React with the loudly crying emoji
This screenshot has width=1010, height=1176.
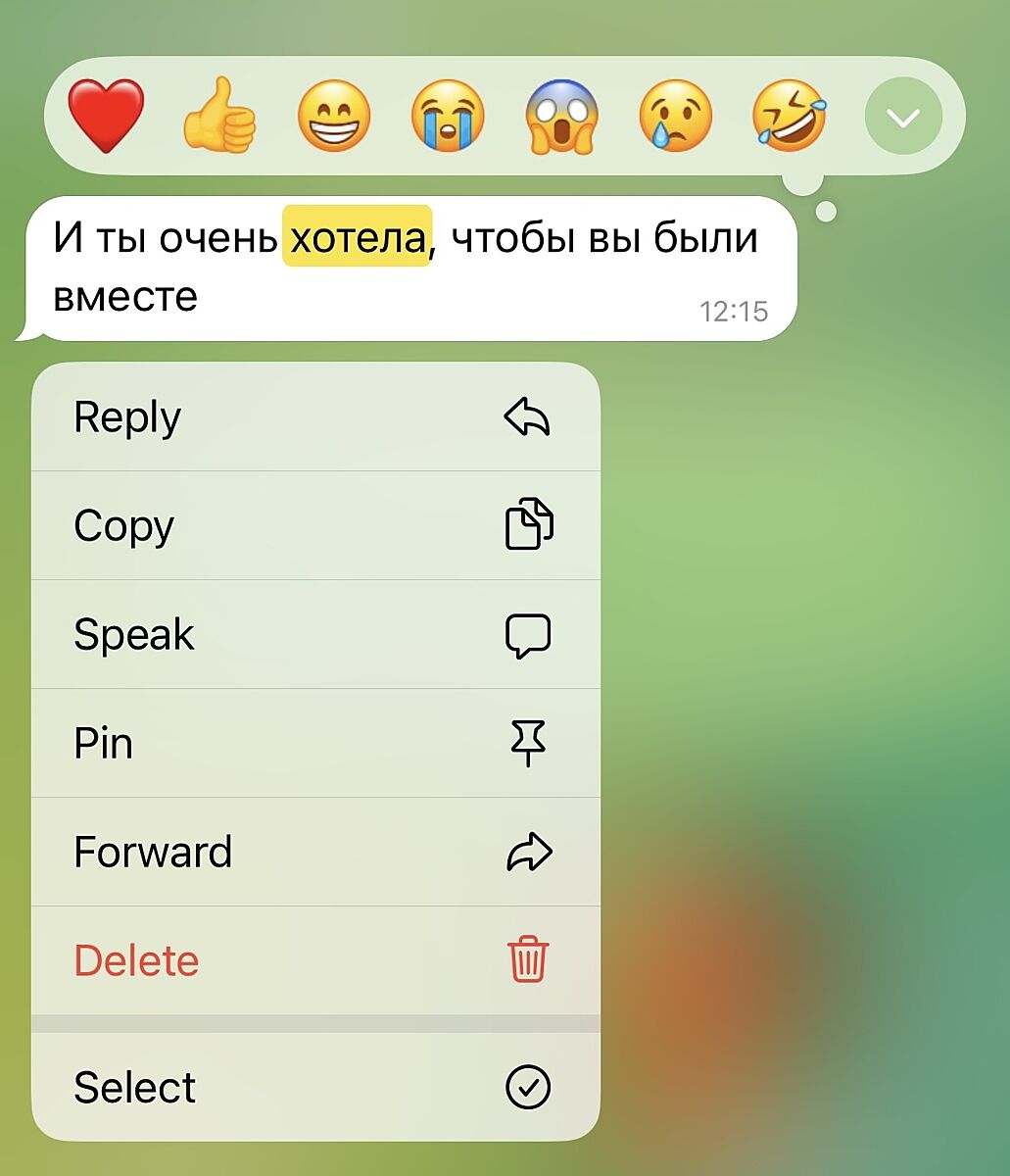448,117
